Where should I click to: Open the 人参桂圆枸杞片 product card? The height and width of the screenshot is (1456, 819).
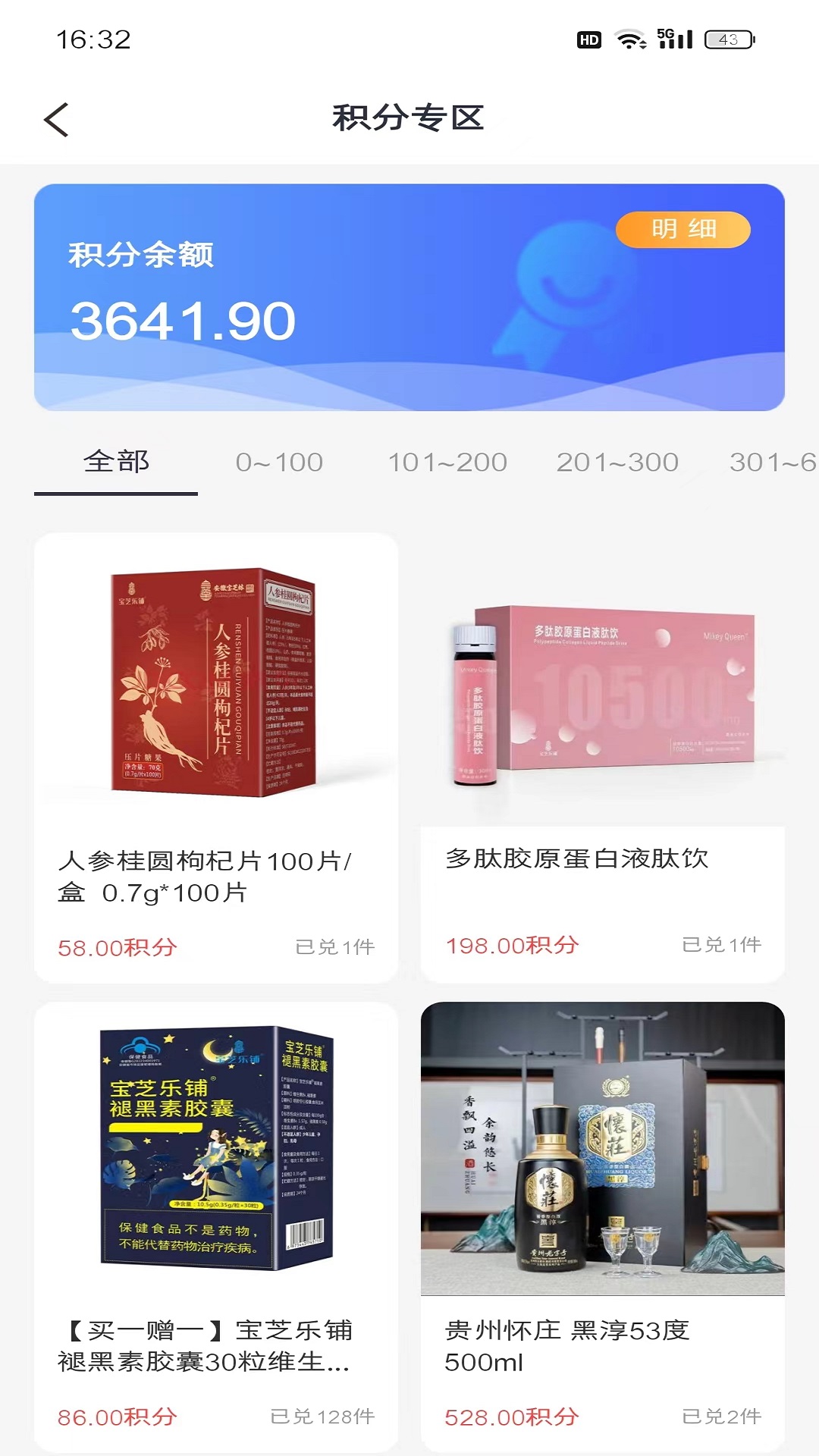tap(216, 758)
